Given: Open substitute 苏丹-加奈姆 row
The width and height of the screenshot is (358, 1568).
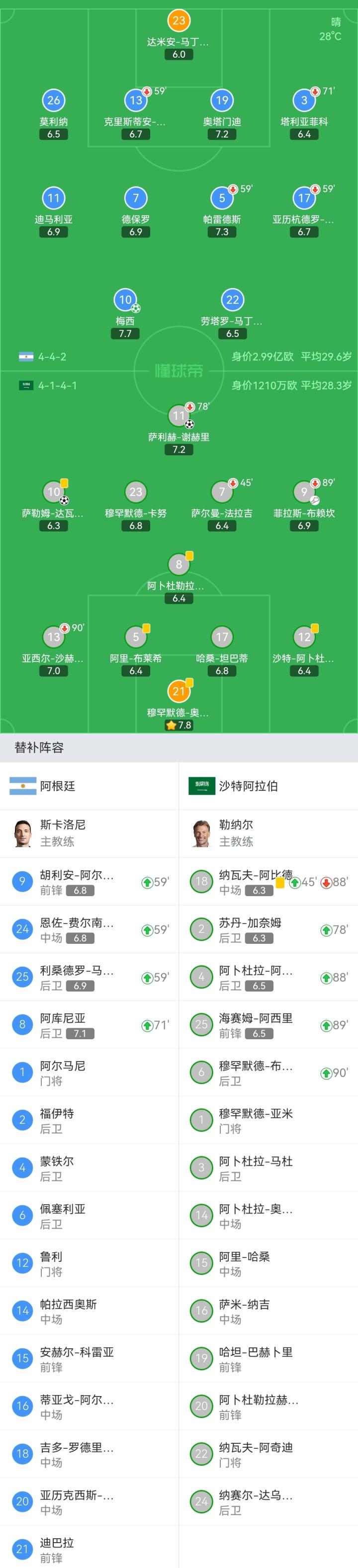Looking at the screenshot, I should [x=268, y=929].
